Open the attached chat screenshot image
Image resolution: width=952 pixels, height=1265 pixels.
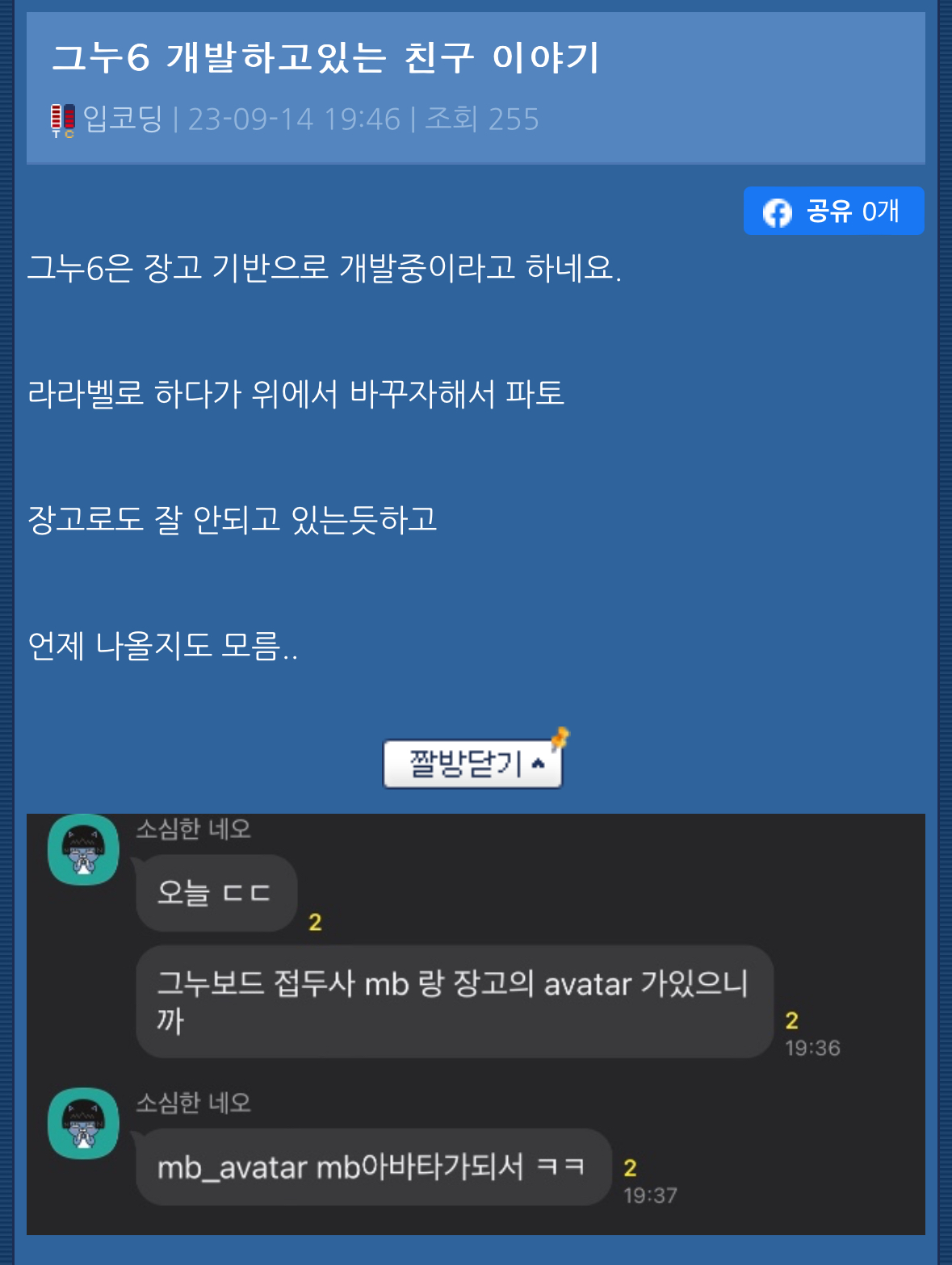pos(475,1023)
